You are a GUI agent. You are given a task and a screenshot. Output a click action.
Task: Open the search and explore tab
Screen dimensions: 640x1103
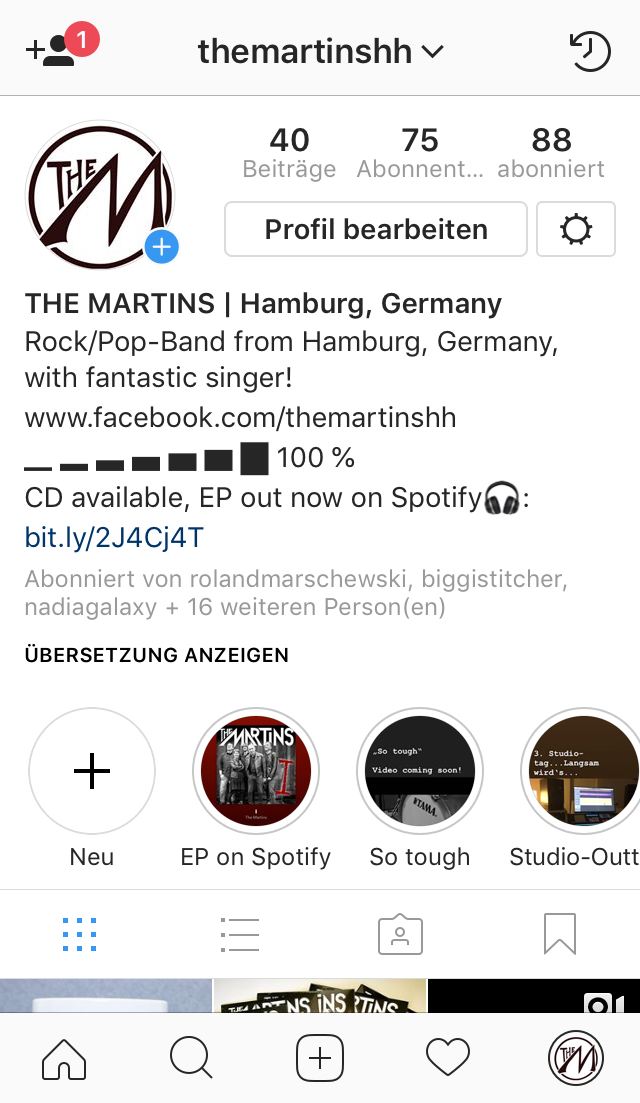(x=191, y=1057)
